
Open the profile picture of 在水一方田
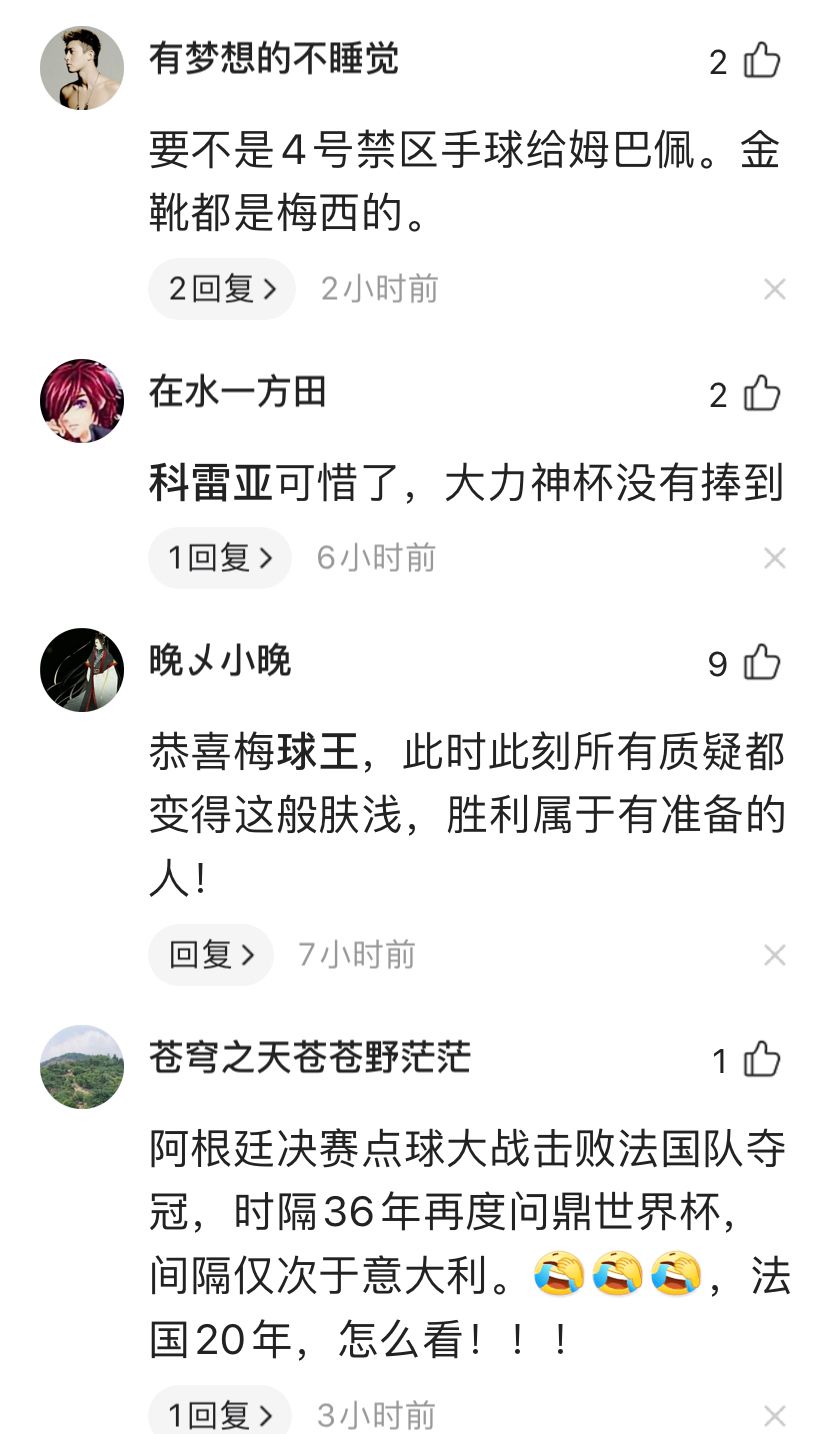82,400
